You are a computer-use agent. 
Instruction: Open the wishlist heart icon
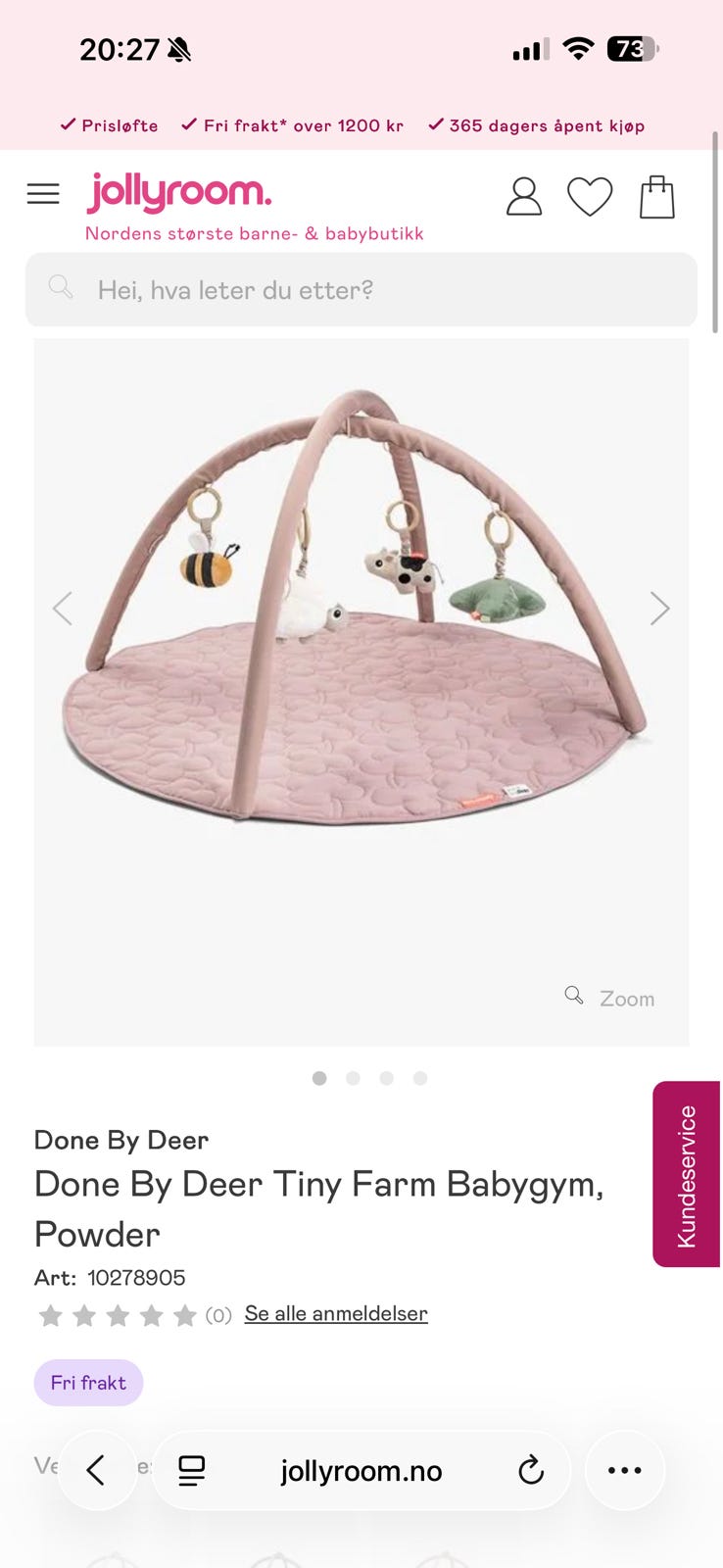click(x=590, y=196)
